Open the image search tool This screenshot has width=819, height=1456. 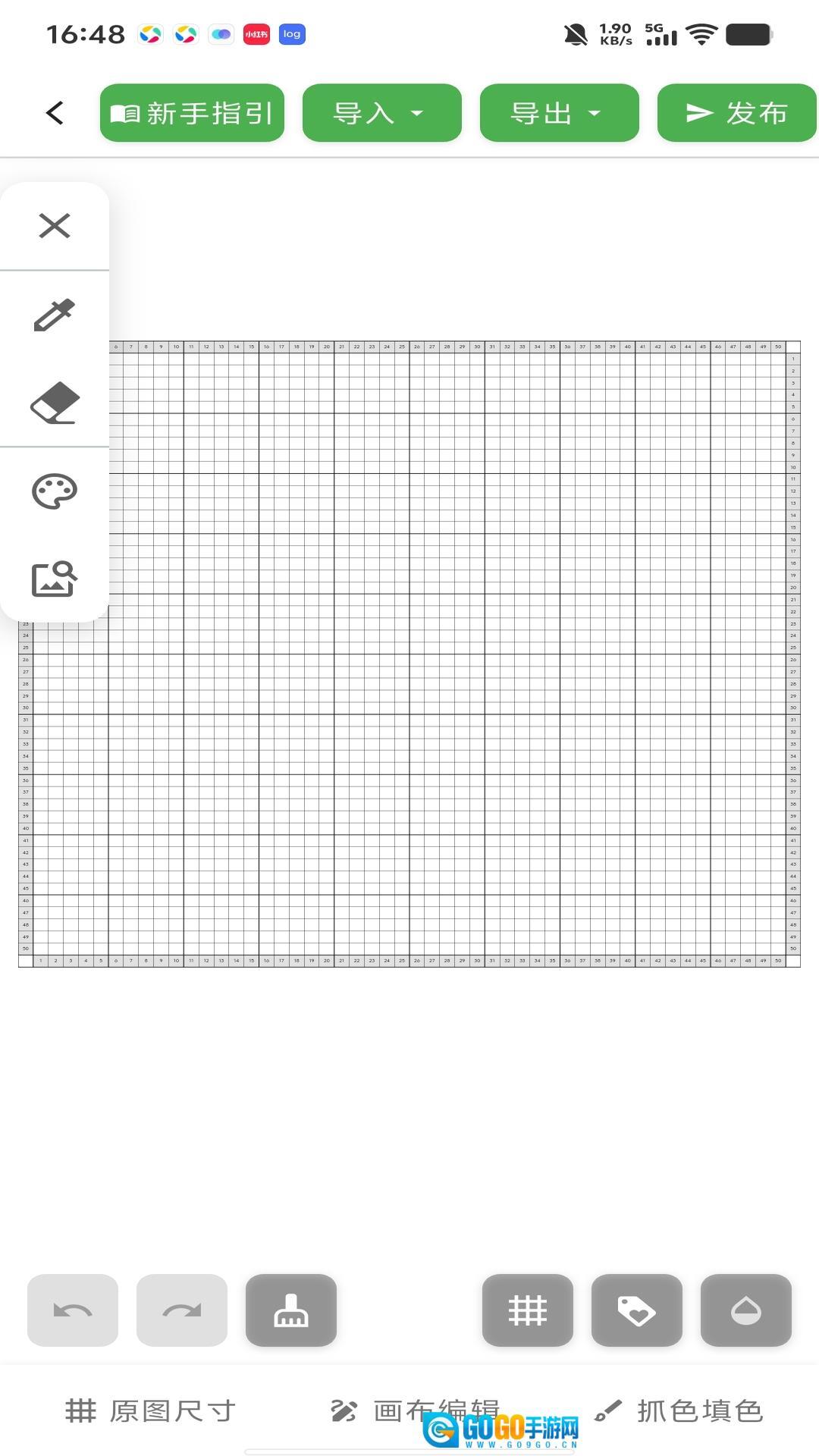click(55, 580)
